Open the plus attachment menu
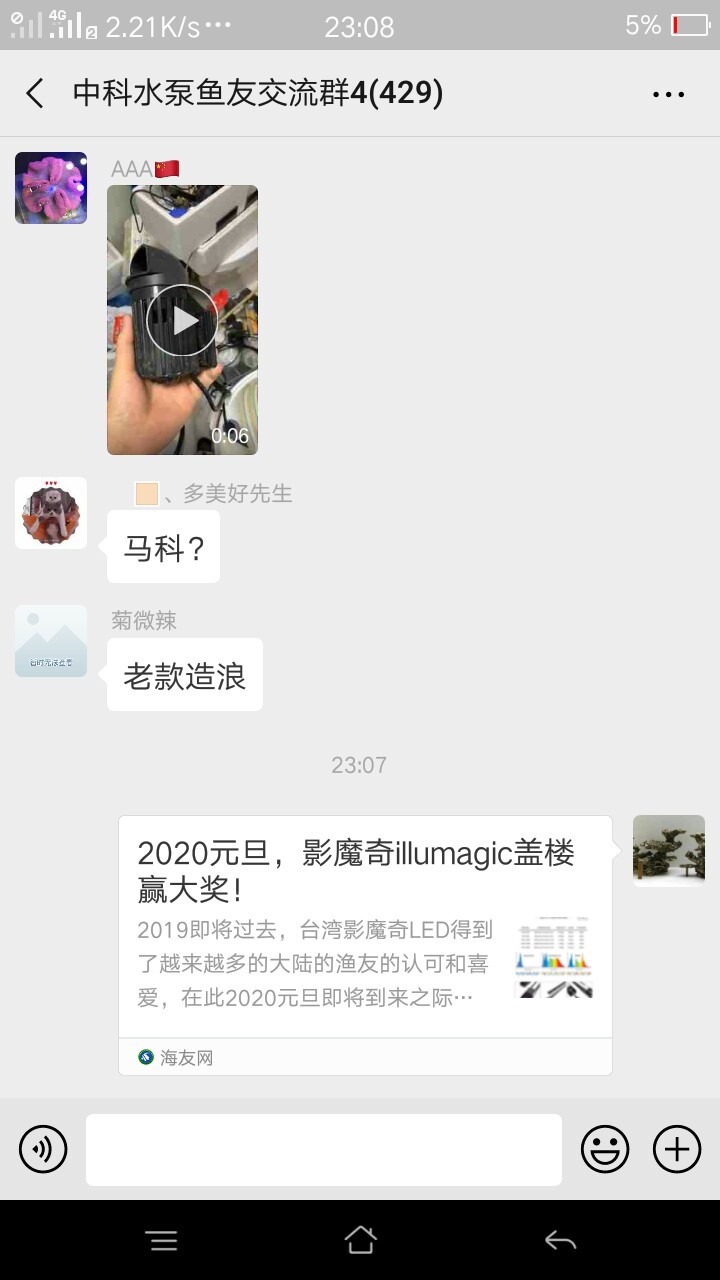Image resolution: width=720 pixels, height=1280 pixels. [677, 1149]
